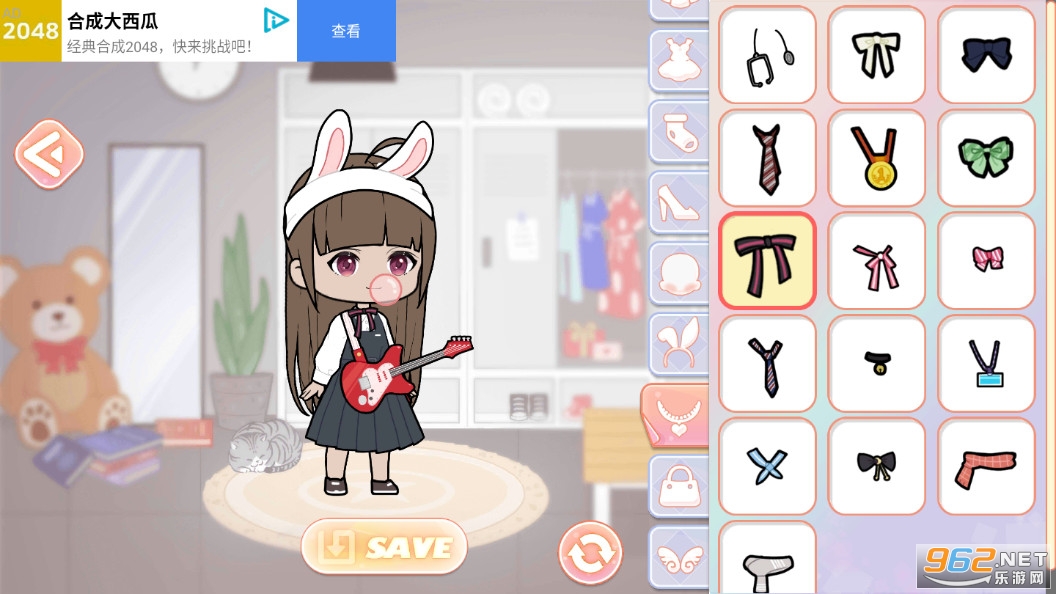Switch to the wings category tab
Viewport: 1056px width, 594px height.
[678, 556]
